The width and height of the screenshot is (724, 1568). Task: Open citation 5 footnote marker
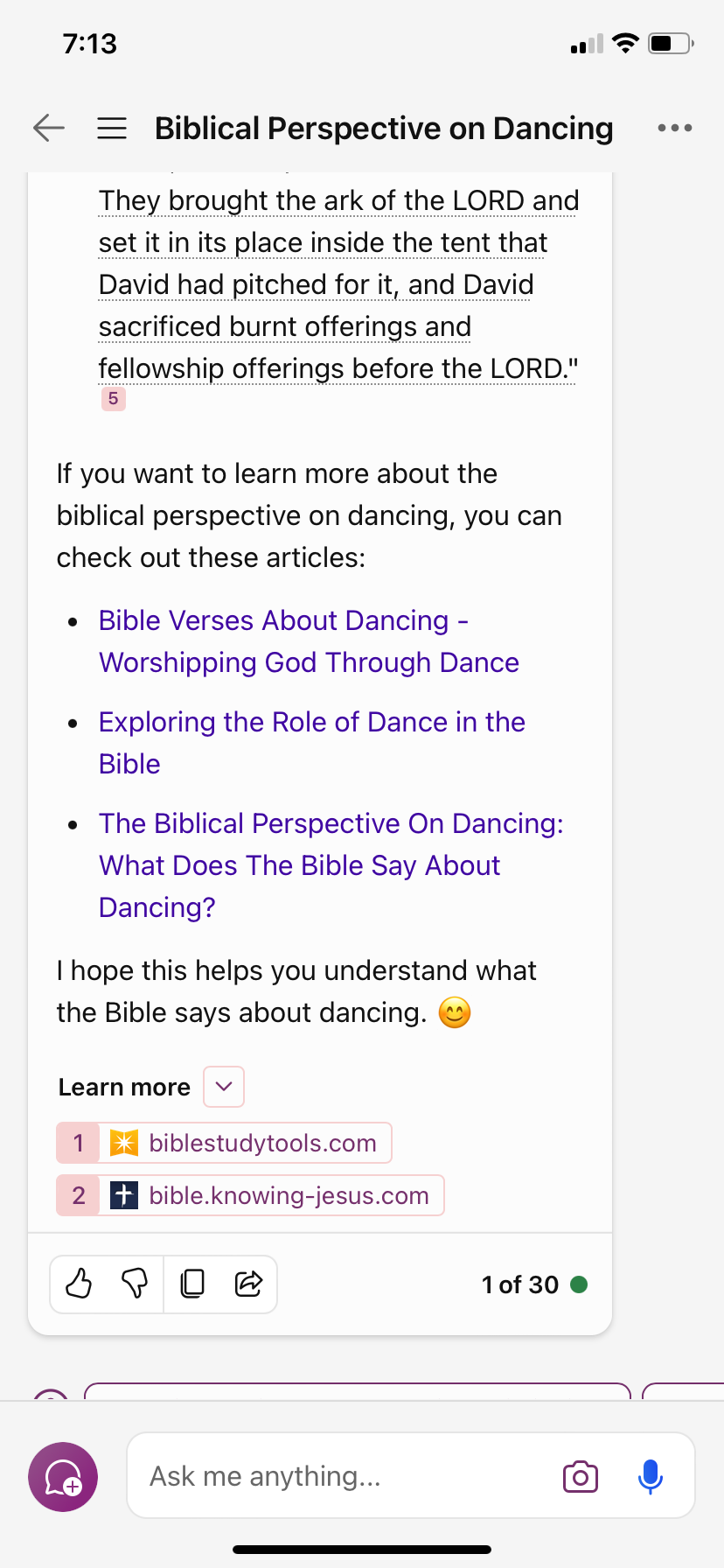(x=113, y=399)
